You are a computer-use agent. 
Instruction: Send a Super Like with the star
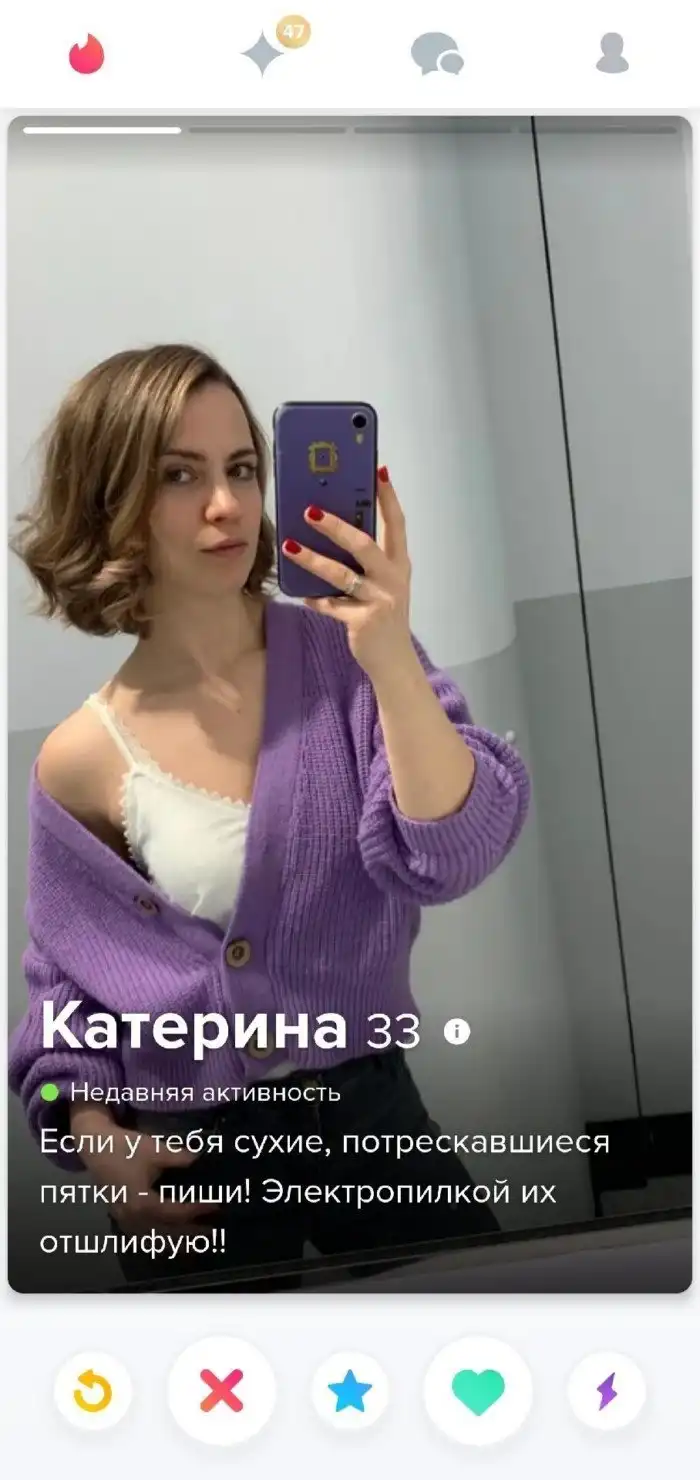point(350,1391)
